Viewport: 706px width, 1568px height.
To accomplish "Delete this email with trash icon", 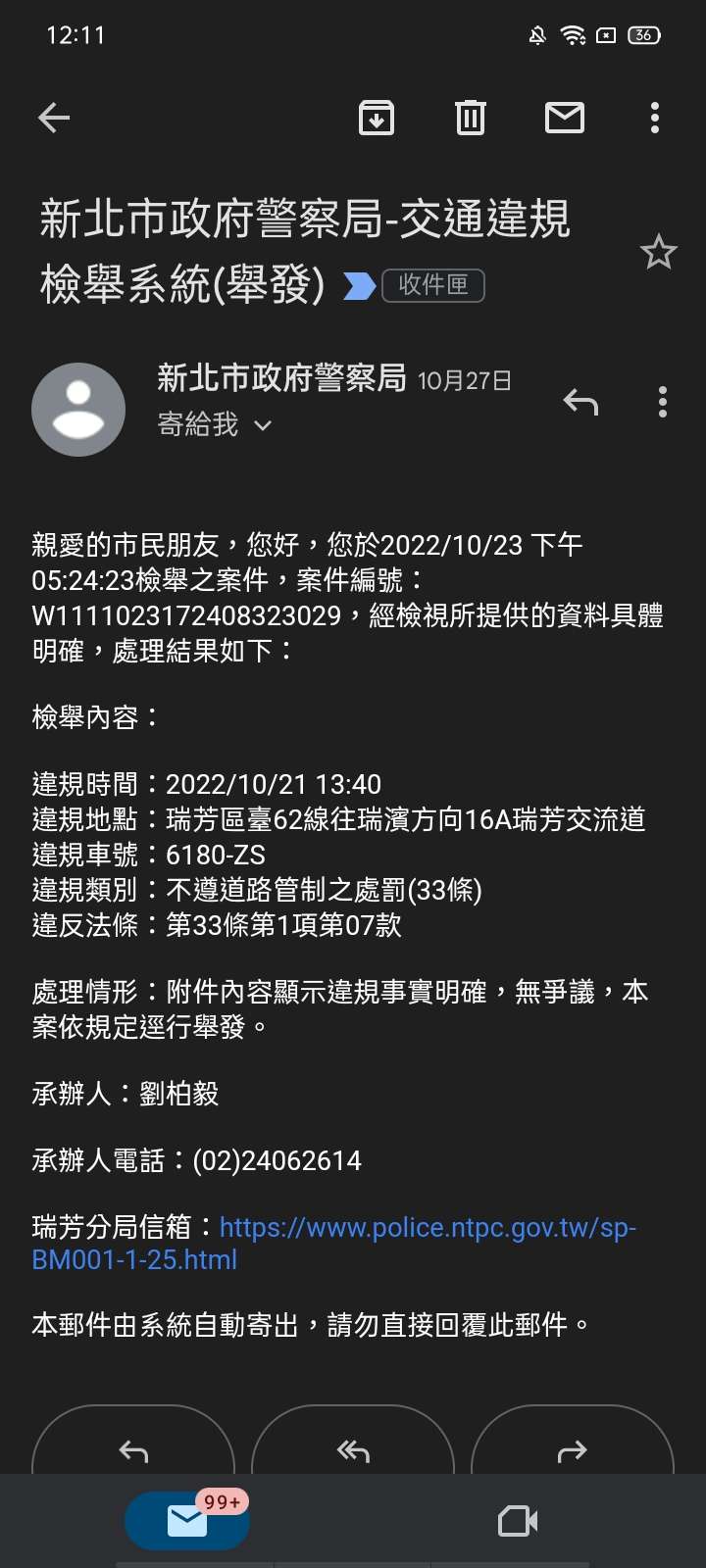I will click(x=471, y=118).
